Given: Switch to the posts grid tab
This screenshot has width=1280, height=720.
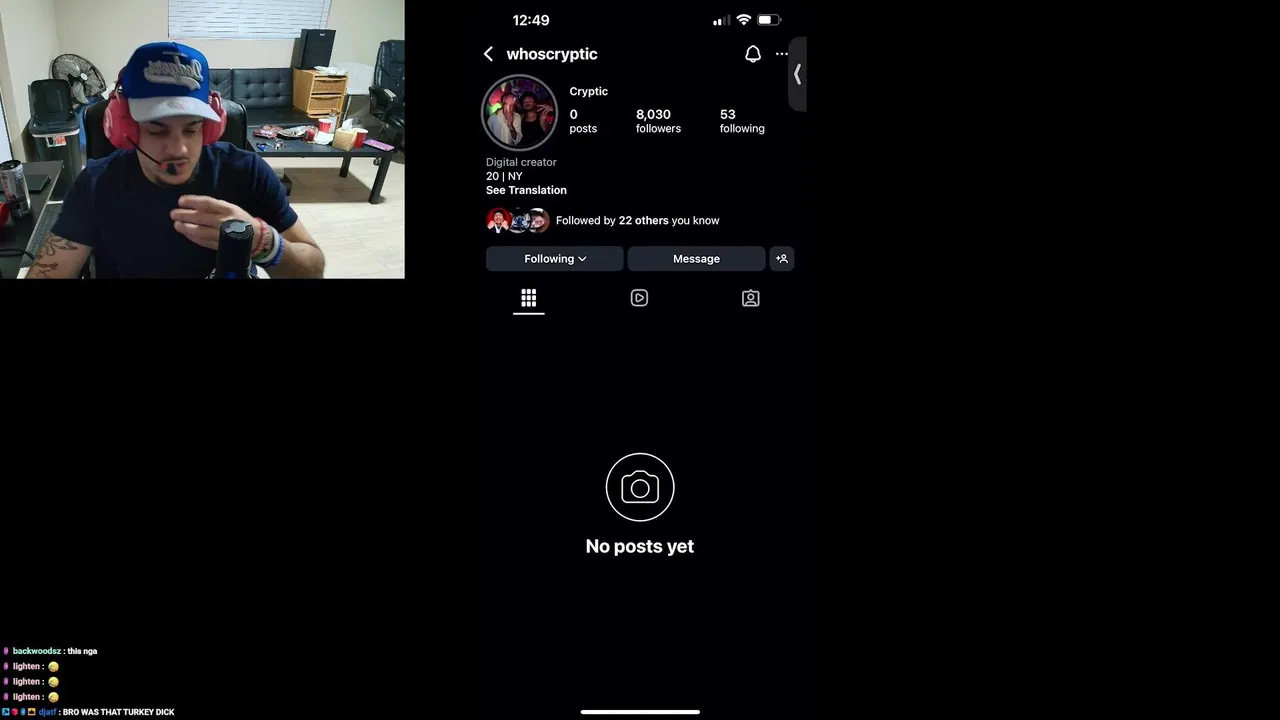Looking at the screenshot, I should pyautogui.click(x=529, y=298).
